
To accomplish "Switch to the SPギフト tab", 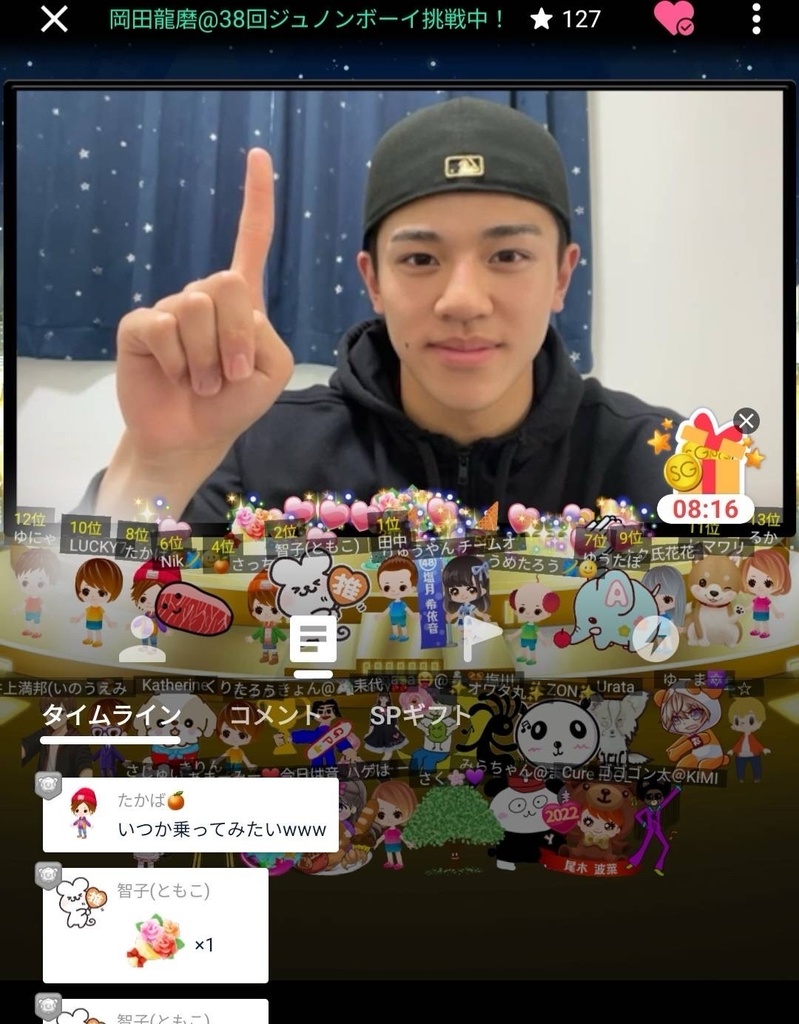I will coord(419,715).
